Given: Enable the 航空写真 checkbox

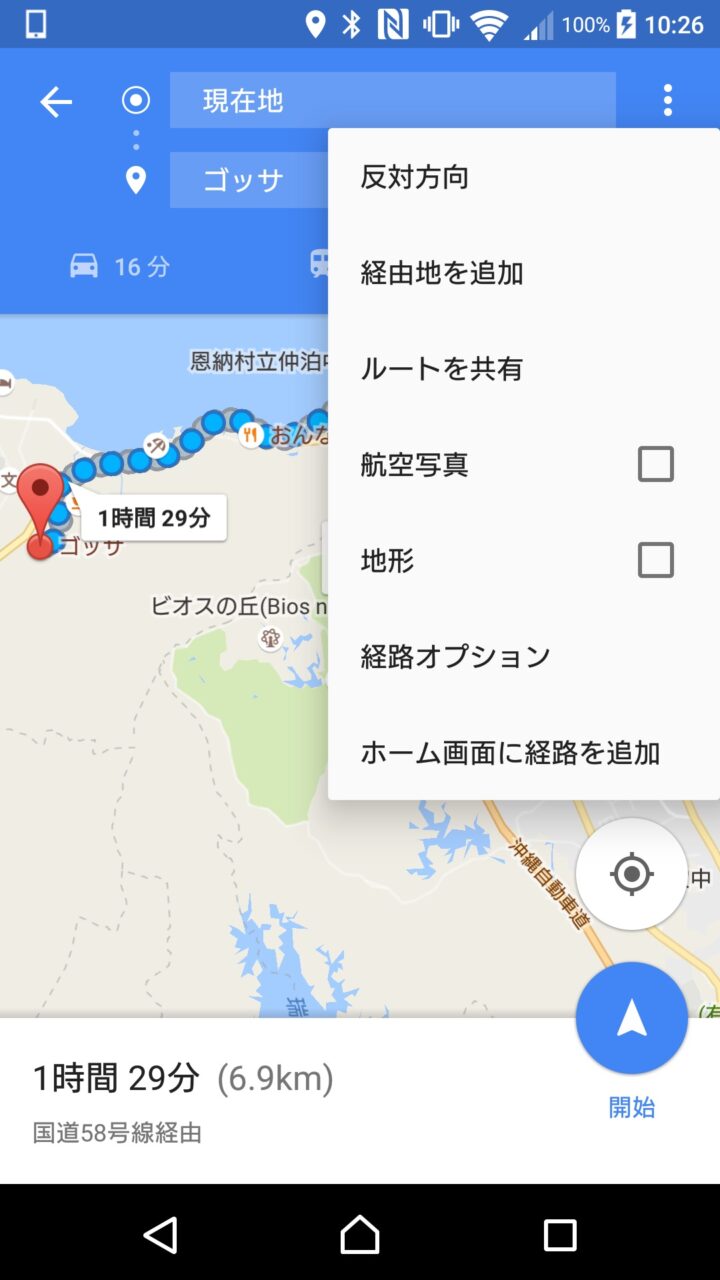Looking at the screenshot, I should pyautogui.click(x=655, y=464).
